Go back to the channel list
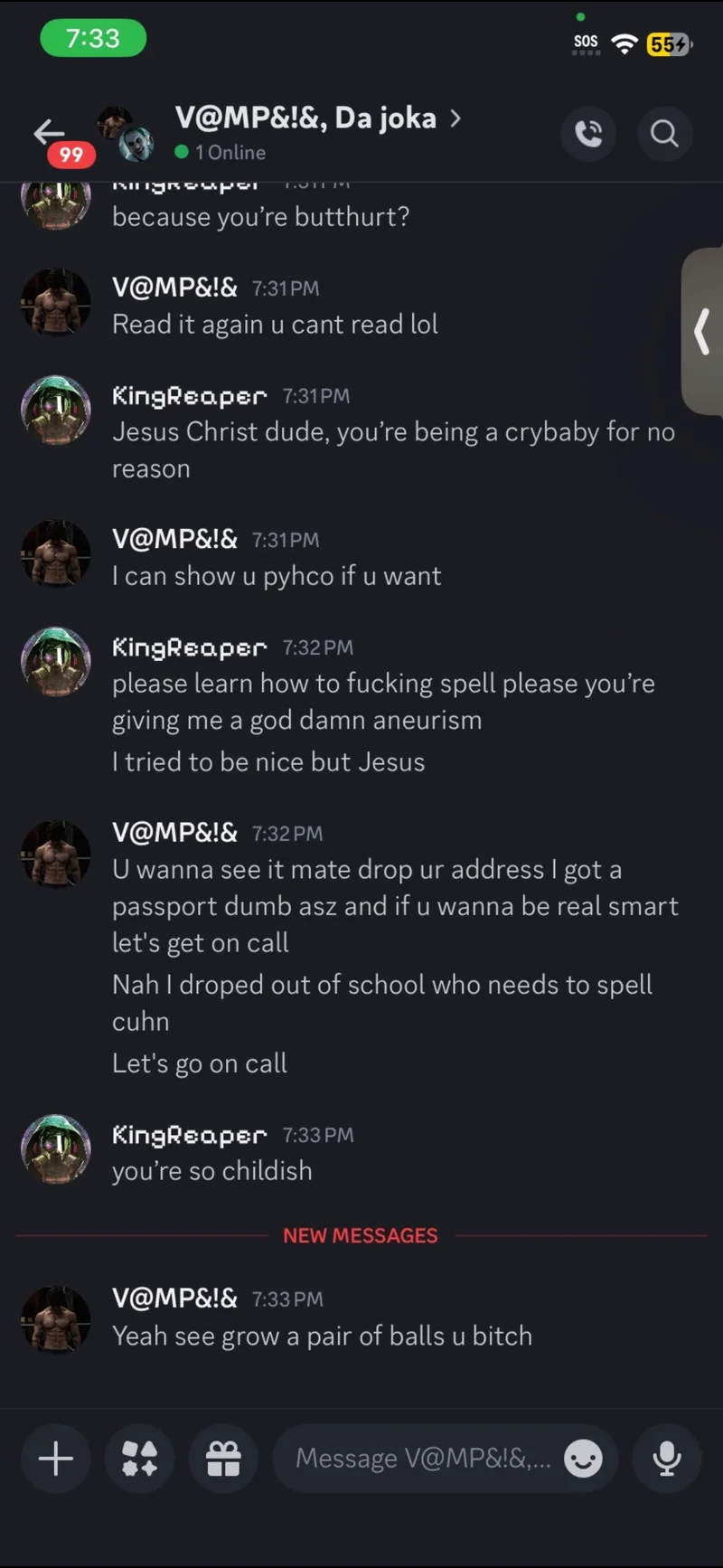Screen dimensions: 723x1568 pos(51,134)
